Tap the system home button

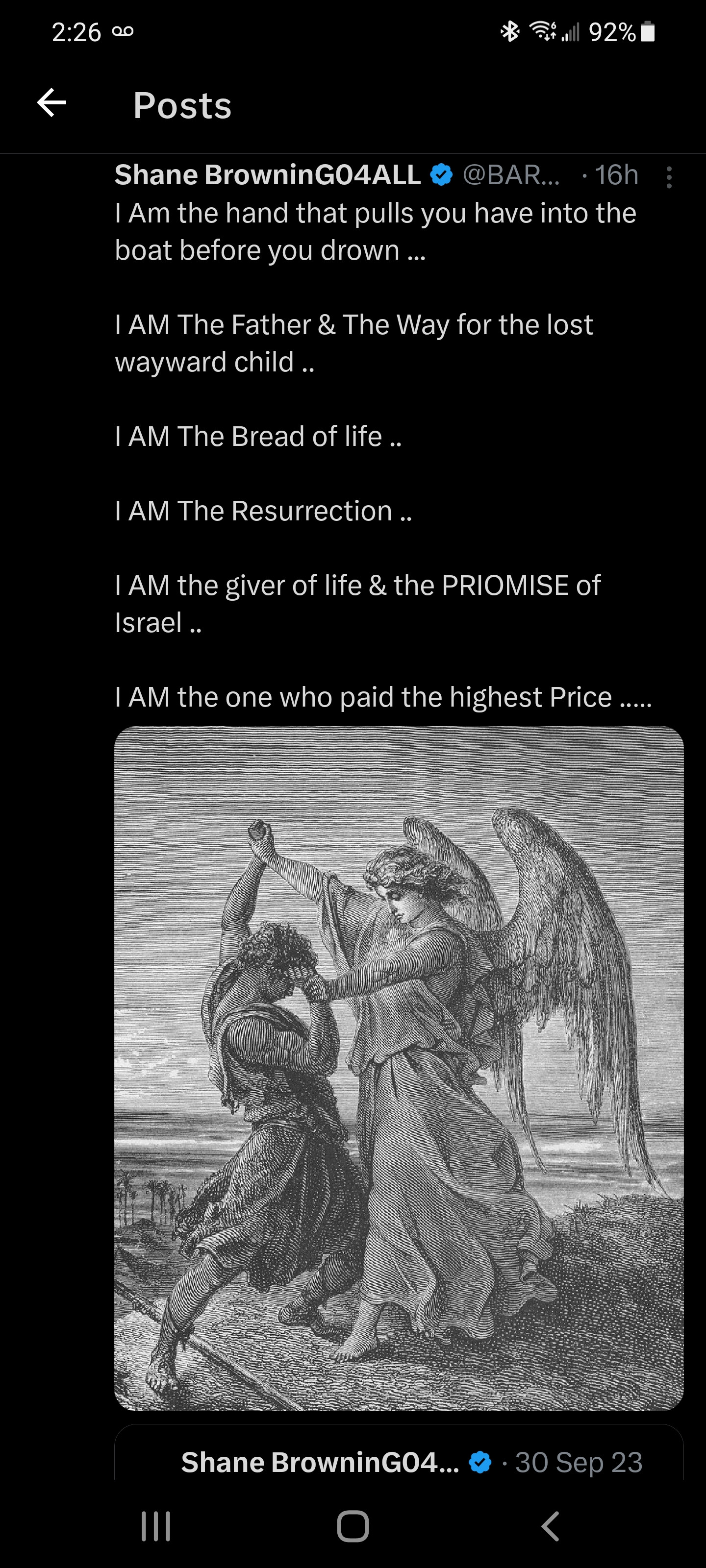(x=353, y=1526)
